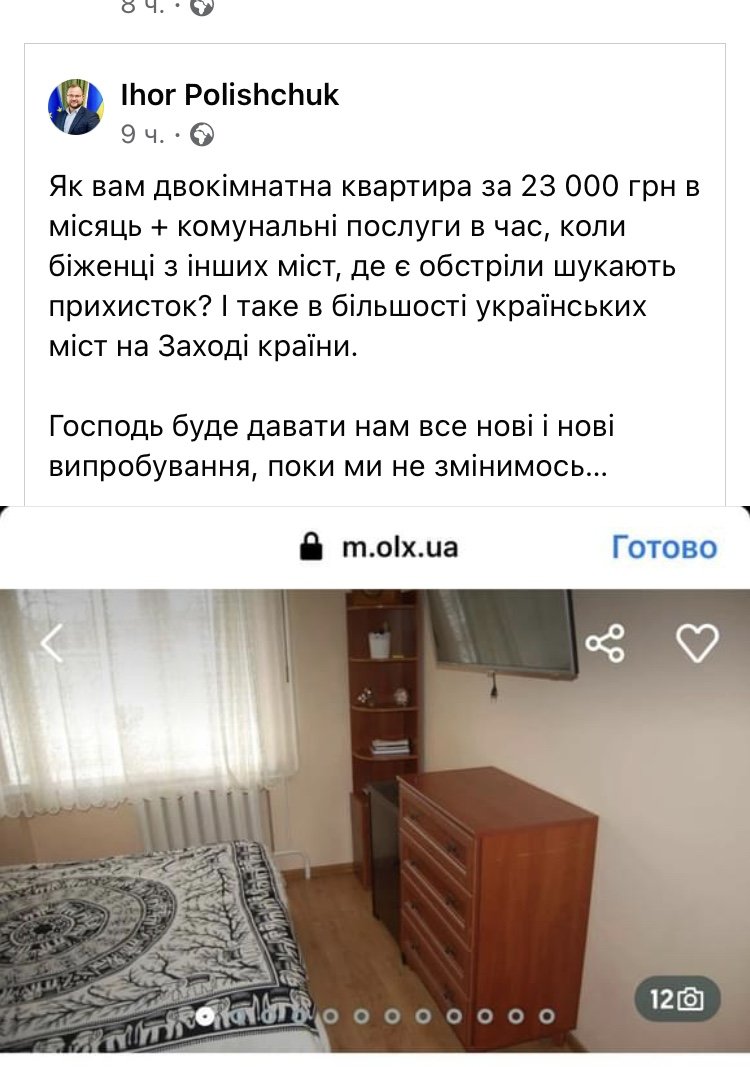The height and width of the screenshot is (1067, 750).
Task: Open Ihor Polishchuk's profile via his name
Action: 229,95
